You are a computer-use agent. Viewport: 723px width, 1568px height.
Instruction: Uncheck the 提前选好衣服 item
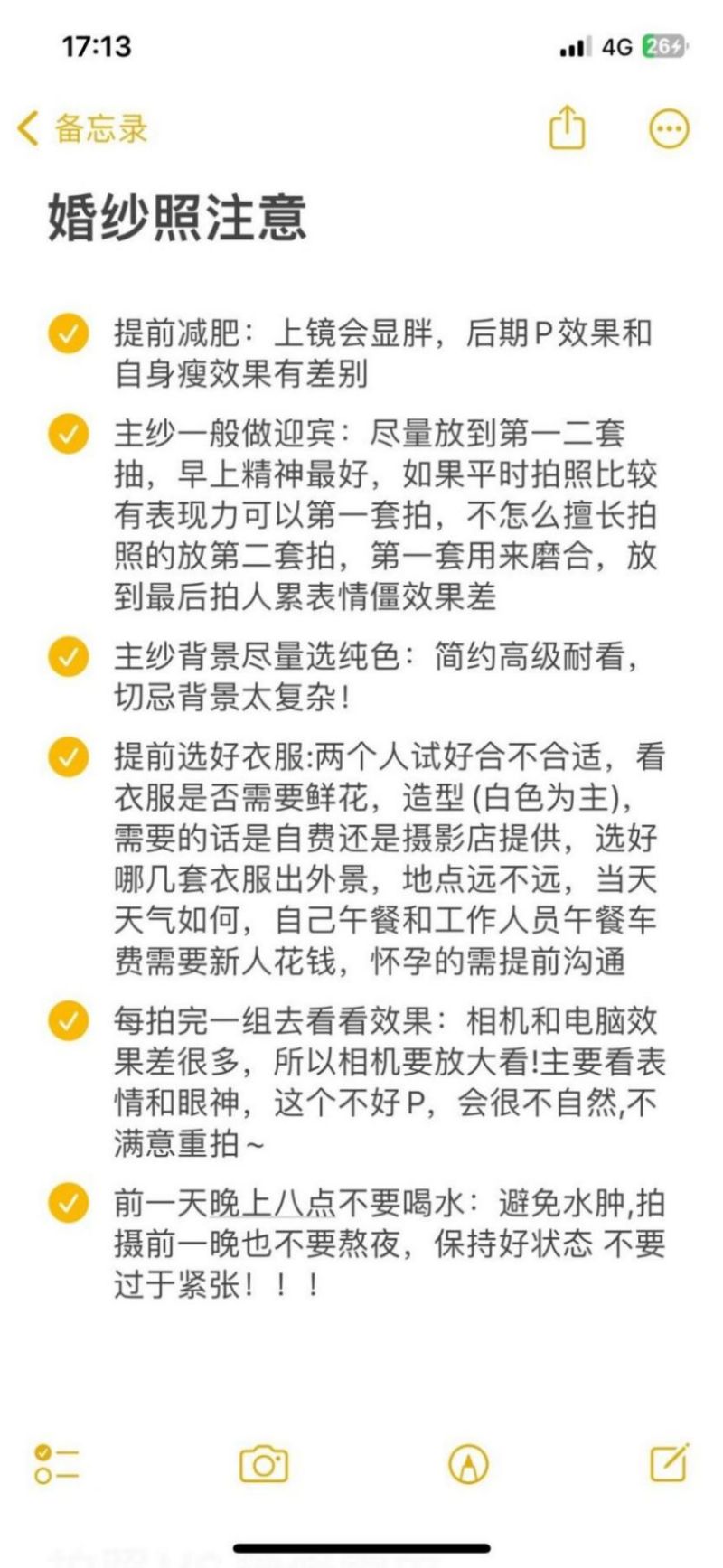(69, 756)
